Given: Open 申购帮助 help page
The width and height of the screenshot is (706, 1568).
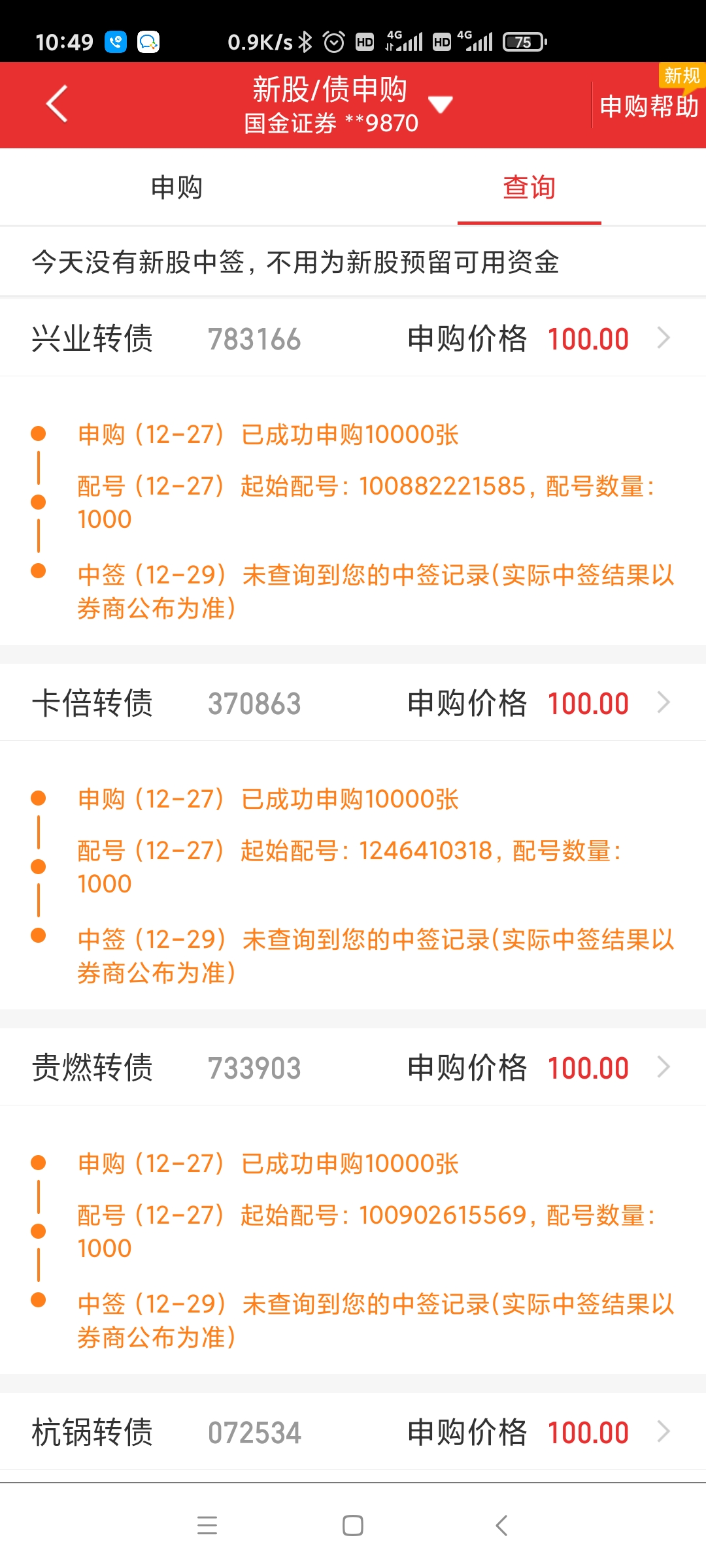Looking at the screenshot, I should [648, 106].
